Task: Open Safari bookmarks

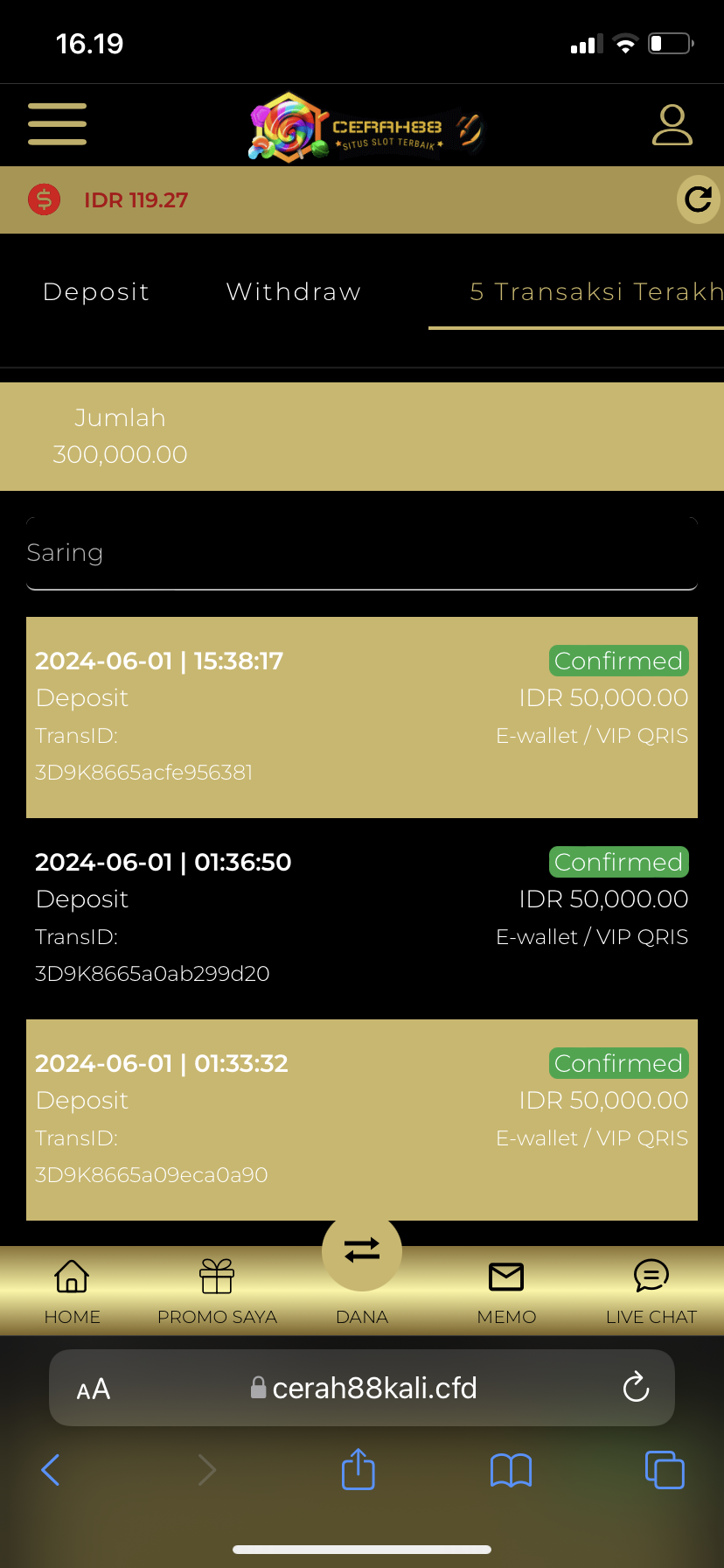Action: (511, 1470)
